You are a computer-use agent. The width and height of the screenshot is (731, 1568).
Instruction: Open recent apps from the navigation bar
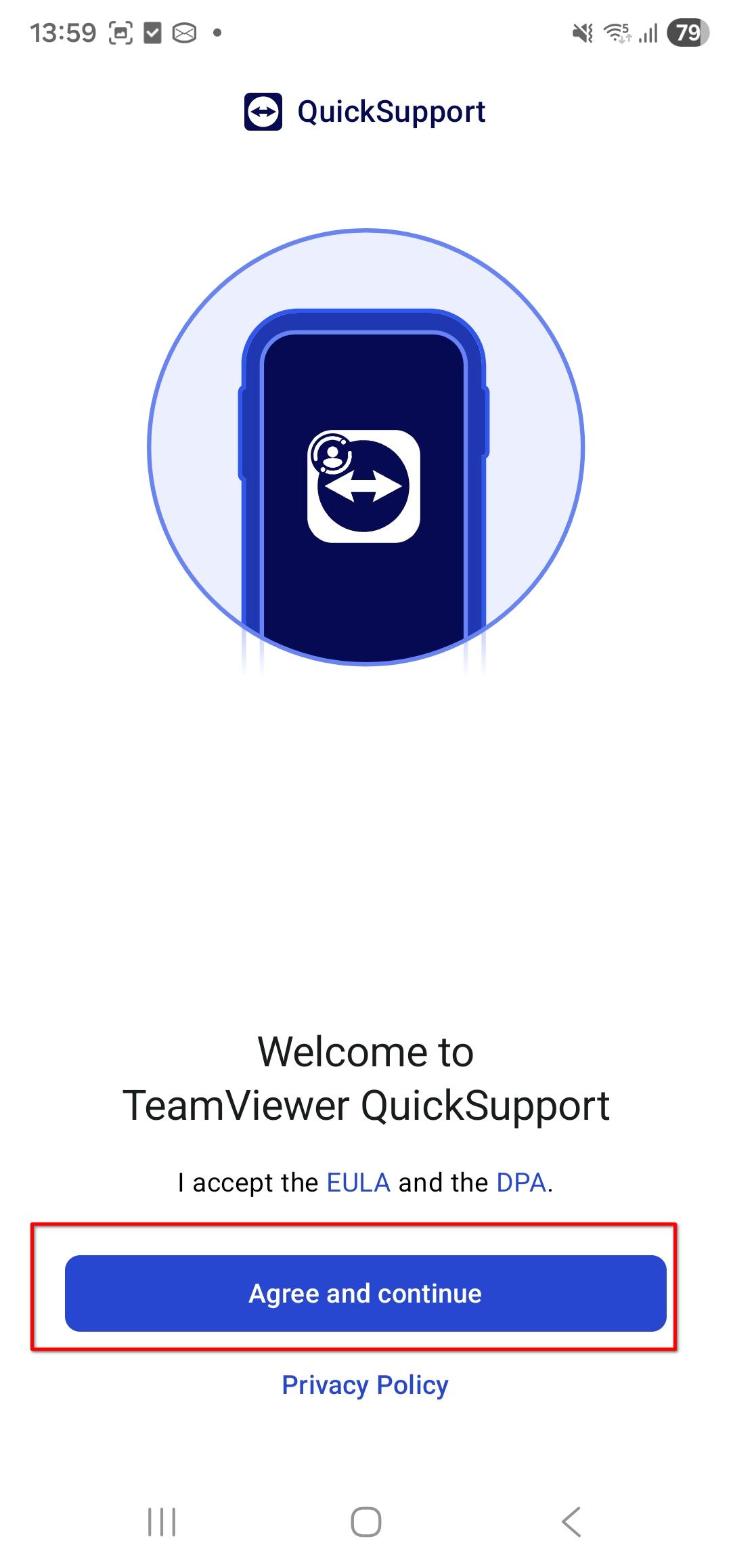(x=162, y=1522)
